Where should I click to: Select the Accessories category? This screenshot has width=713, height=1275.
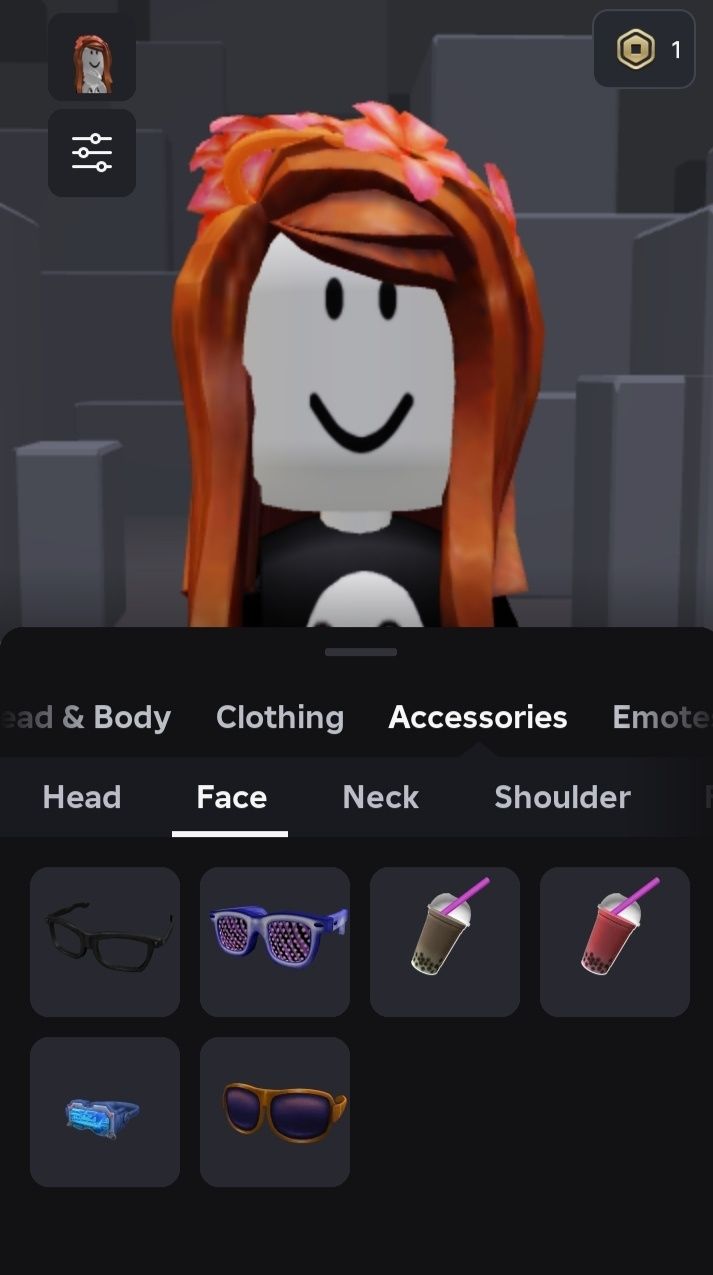click(x=478, y=717)
